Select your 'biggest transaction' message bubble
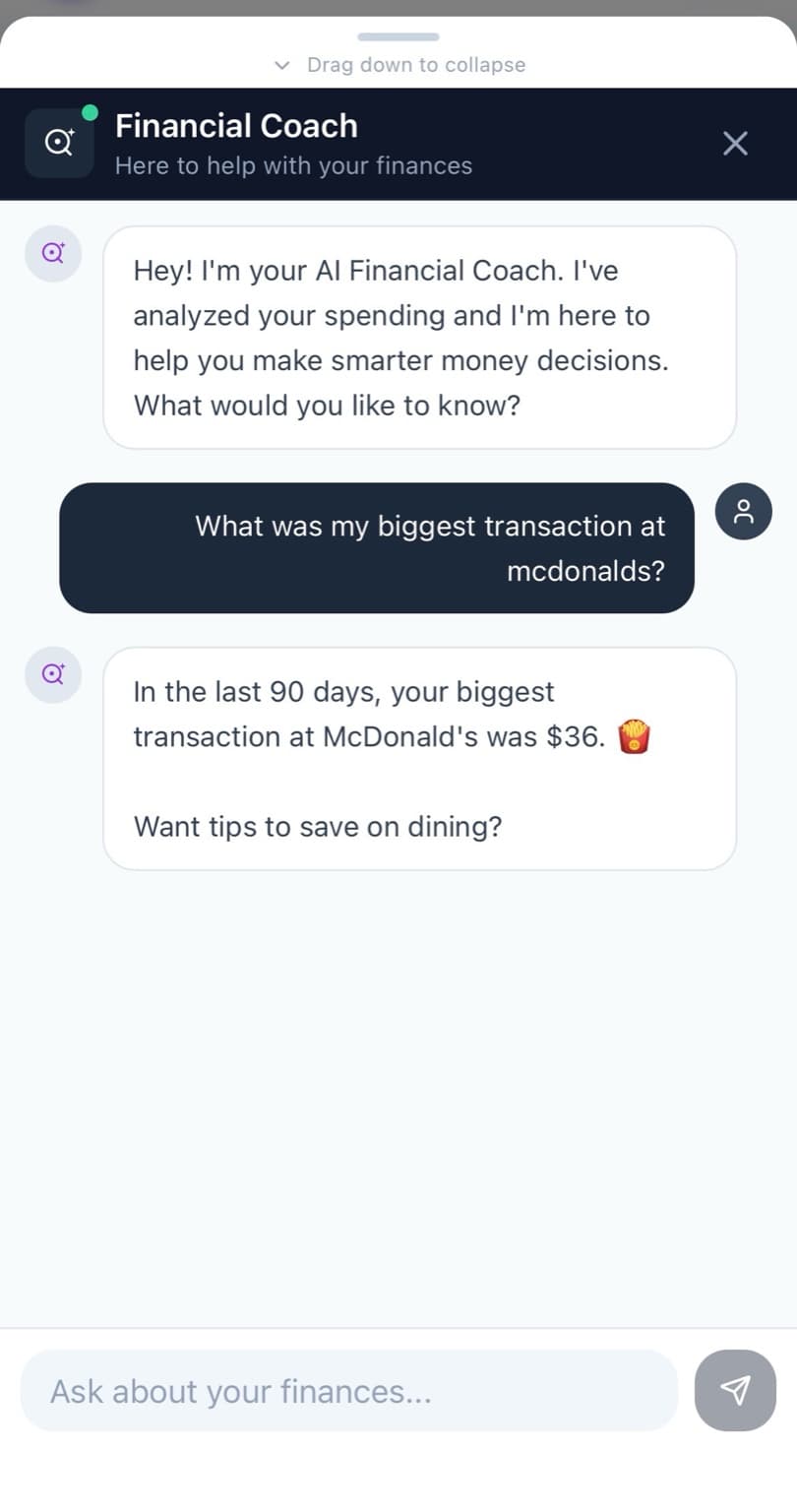The image size is (797, 1512). 377,548
